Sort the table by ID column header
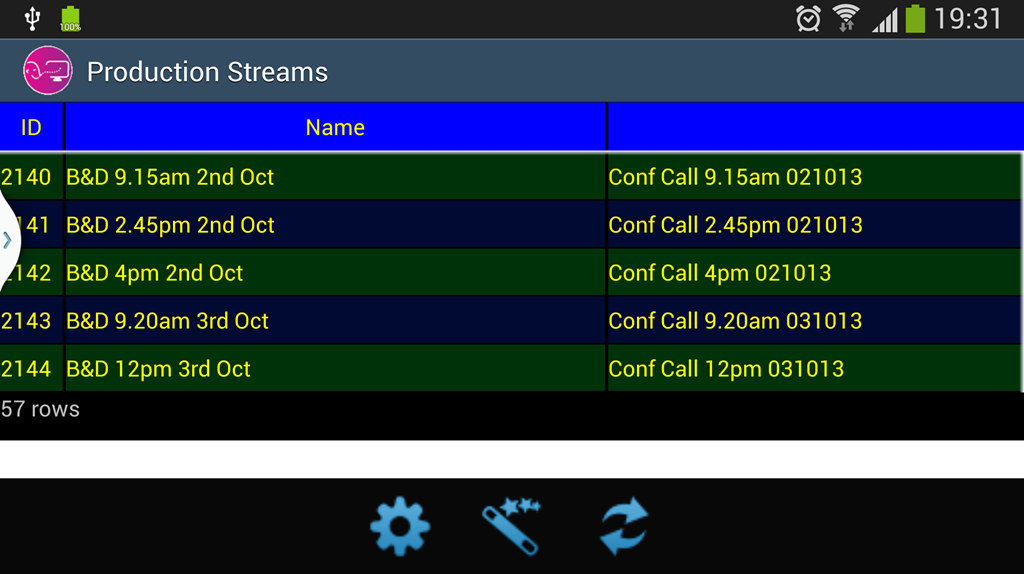 pos(31,127)
